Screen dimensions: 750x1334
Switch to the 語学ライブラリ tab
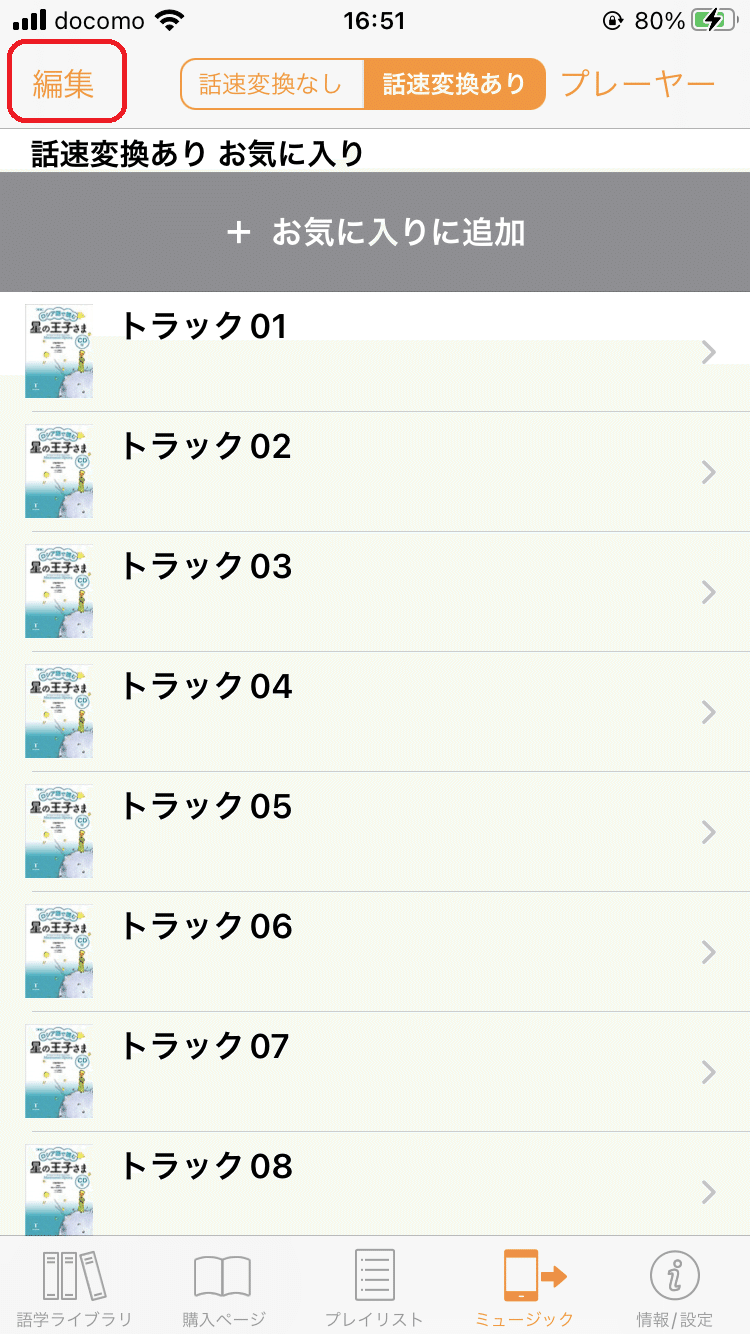(x=74, y=1287)
